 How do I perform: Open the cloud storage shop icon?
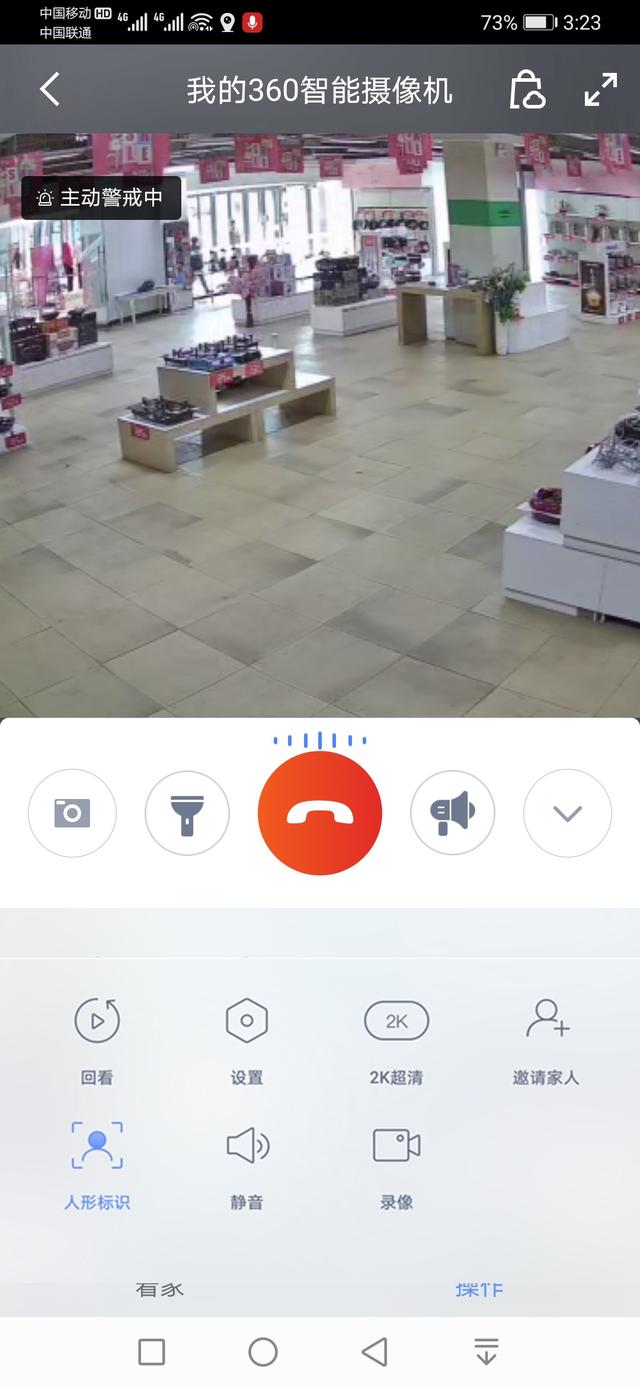[526, 90]
